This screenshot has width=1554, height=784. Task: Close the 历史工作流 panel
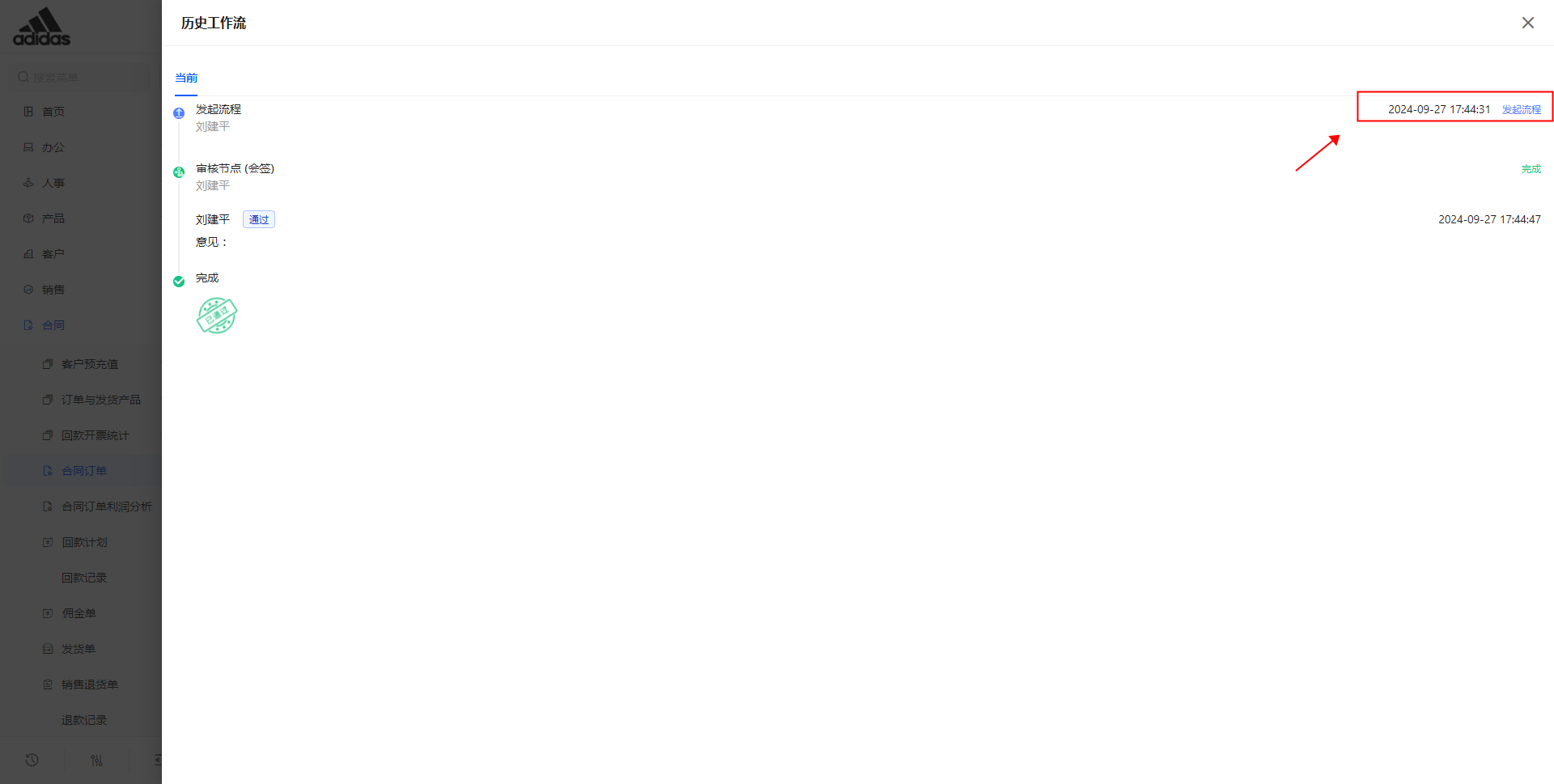click(1527, 23)
